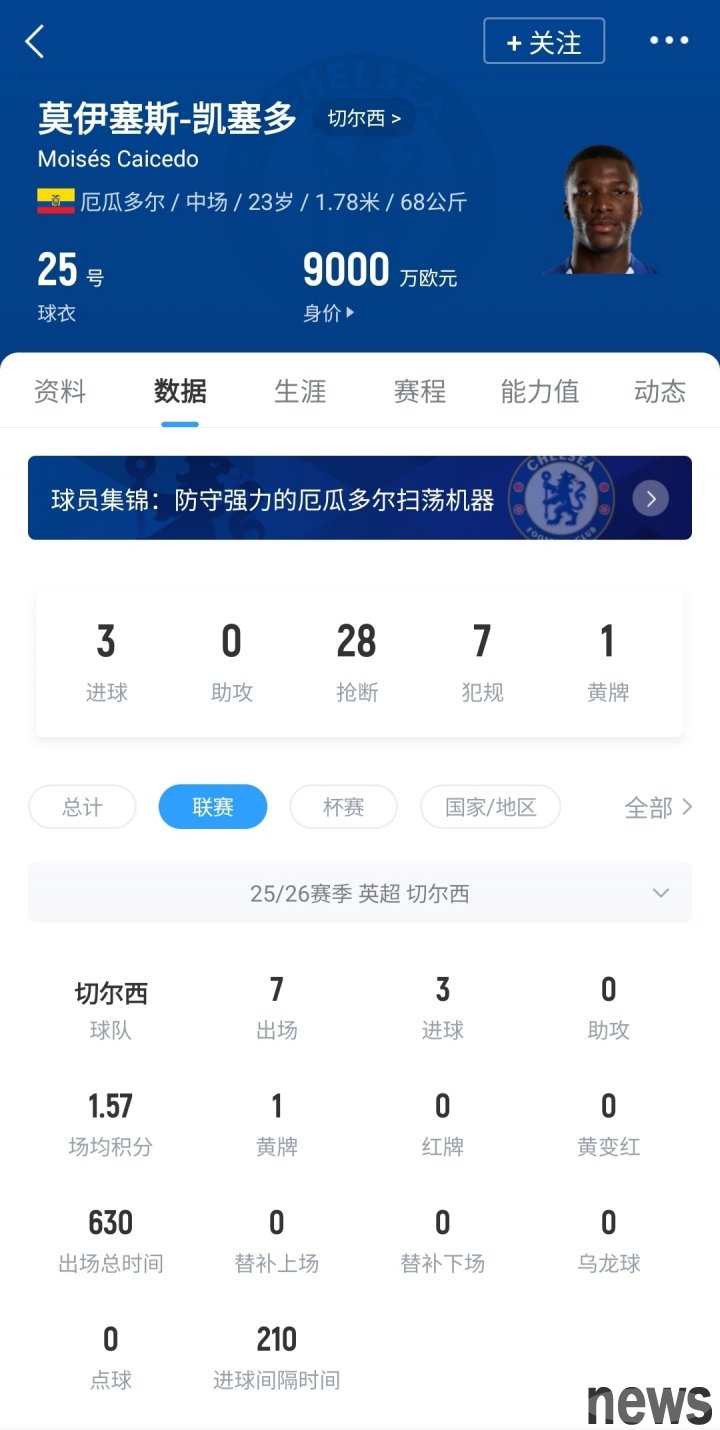Expand the 身价 market value details

point(329,313)
